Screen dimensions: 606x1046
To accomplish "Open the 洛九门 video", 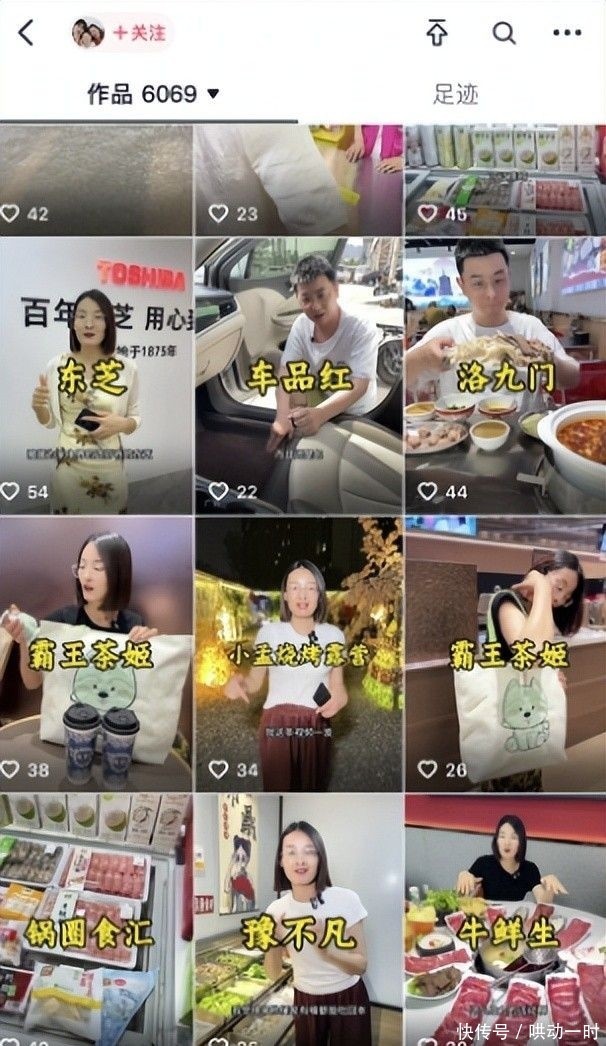I will (x=504, y=375).
